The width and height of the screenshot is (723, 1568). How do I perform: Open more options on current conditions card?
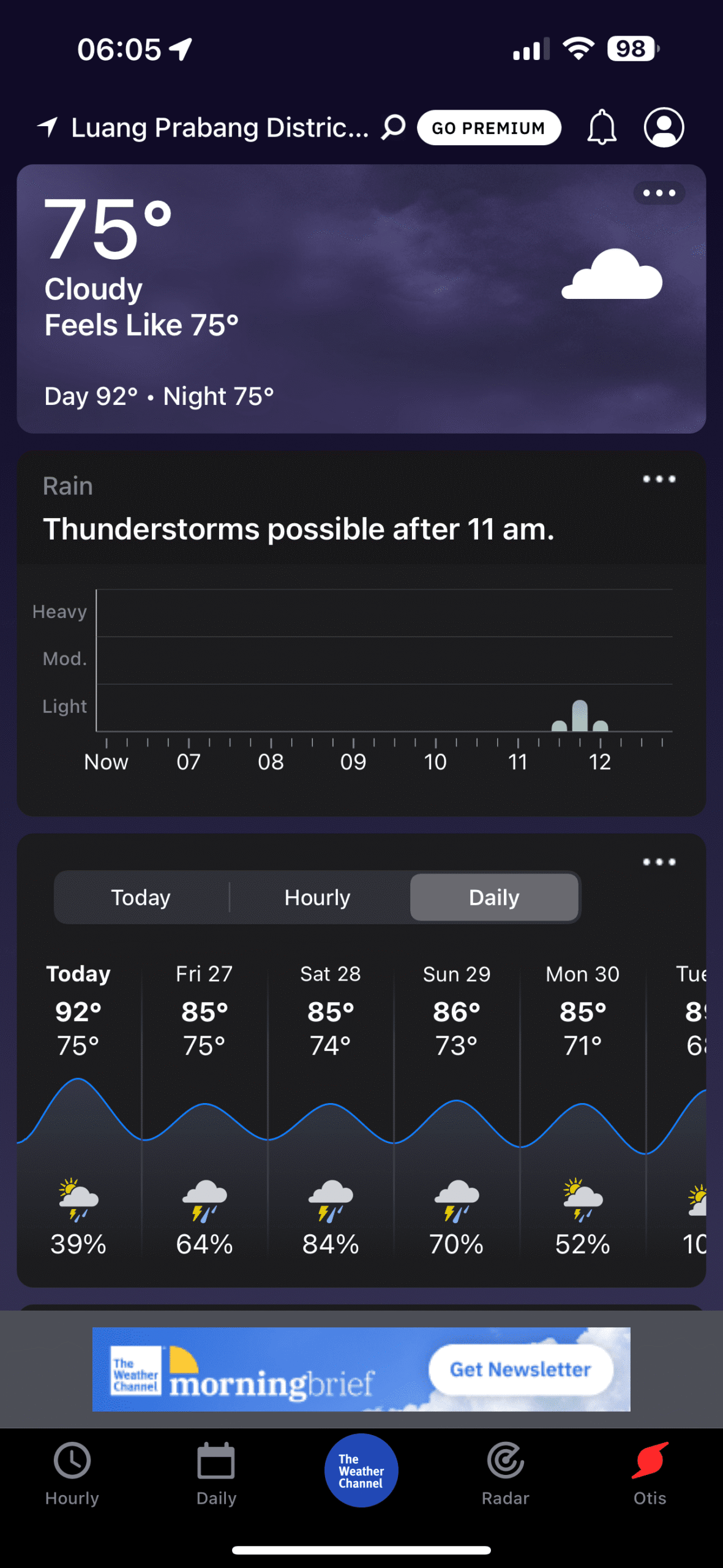pos(659,193)
